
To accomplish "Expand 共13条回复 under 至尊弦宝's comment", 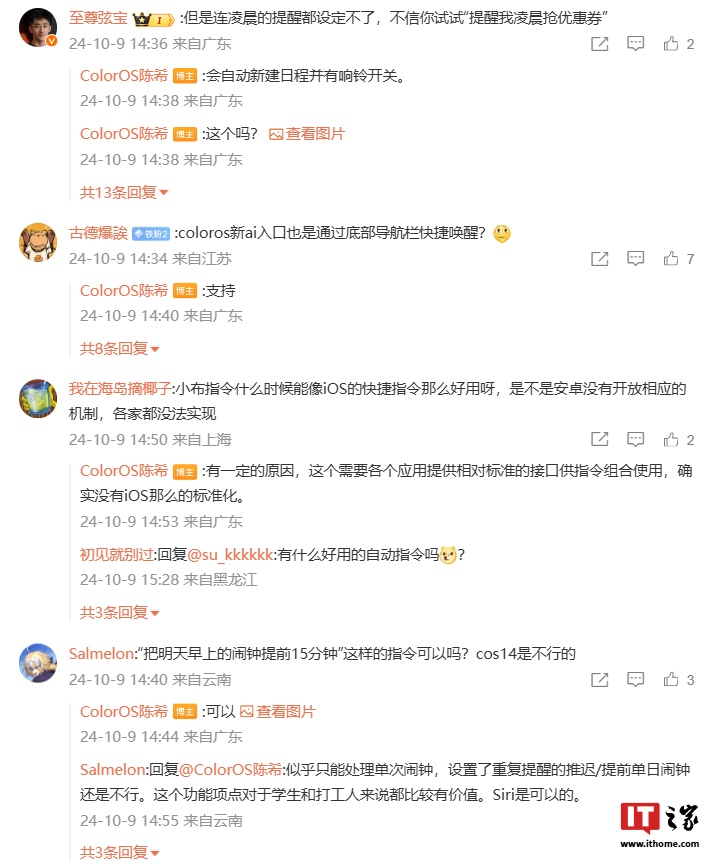I will (124, 192).
